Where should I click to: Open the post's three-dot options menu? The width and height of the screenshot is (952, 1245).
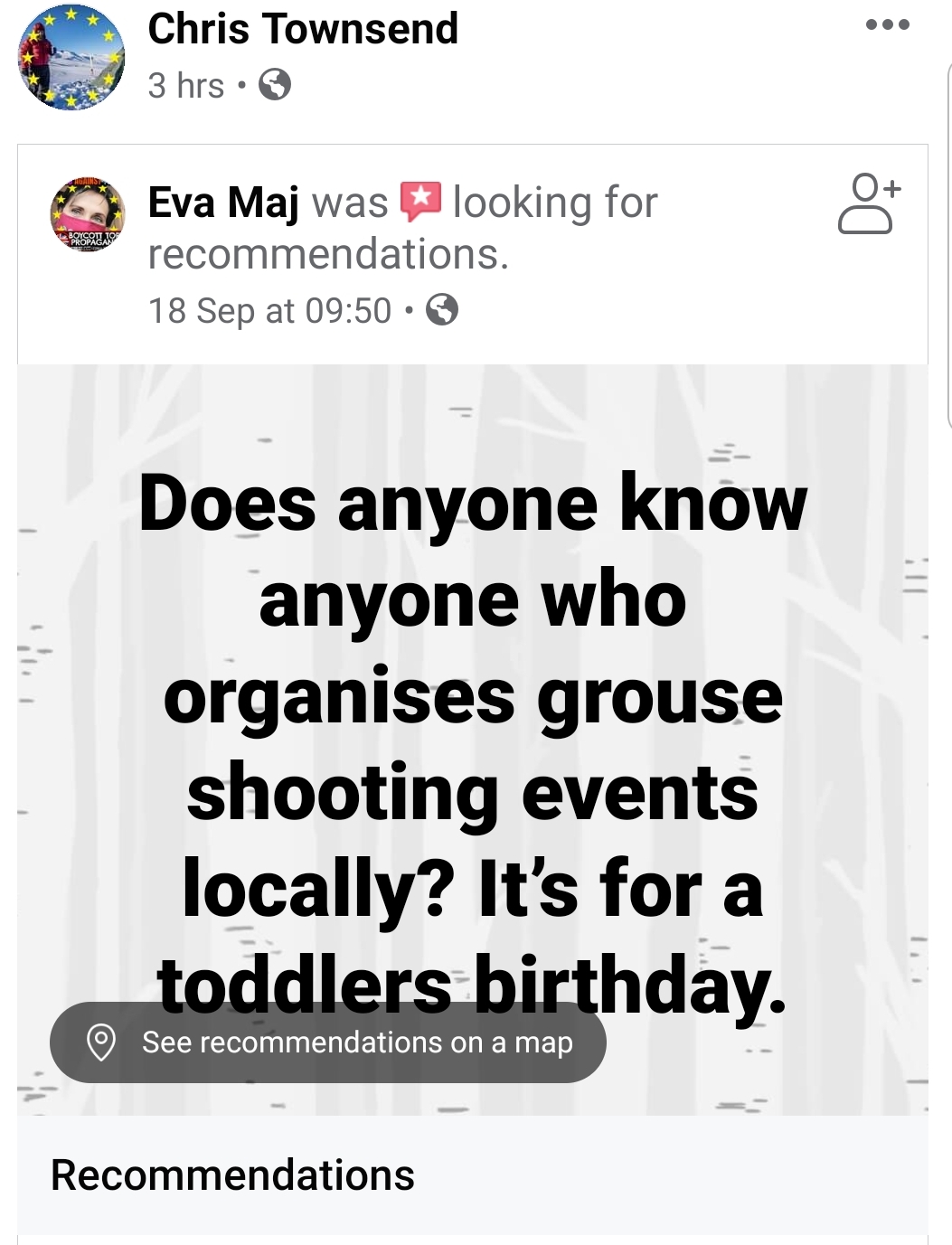point(887,25)
